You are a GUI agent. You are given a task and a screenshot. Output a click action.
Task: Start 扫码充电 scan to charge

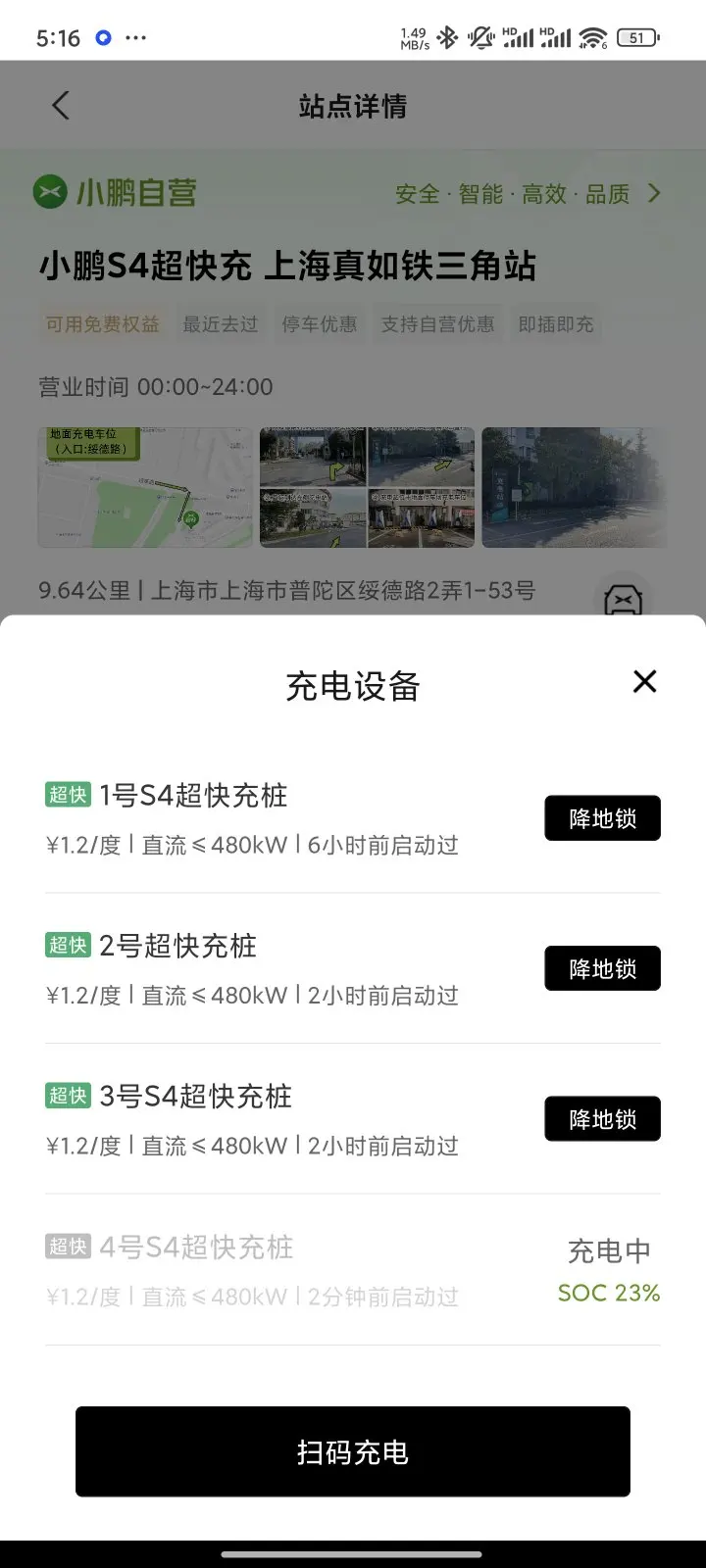click(x=353, y=1451)
